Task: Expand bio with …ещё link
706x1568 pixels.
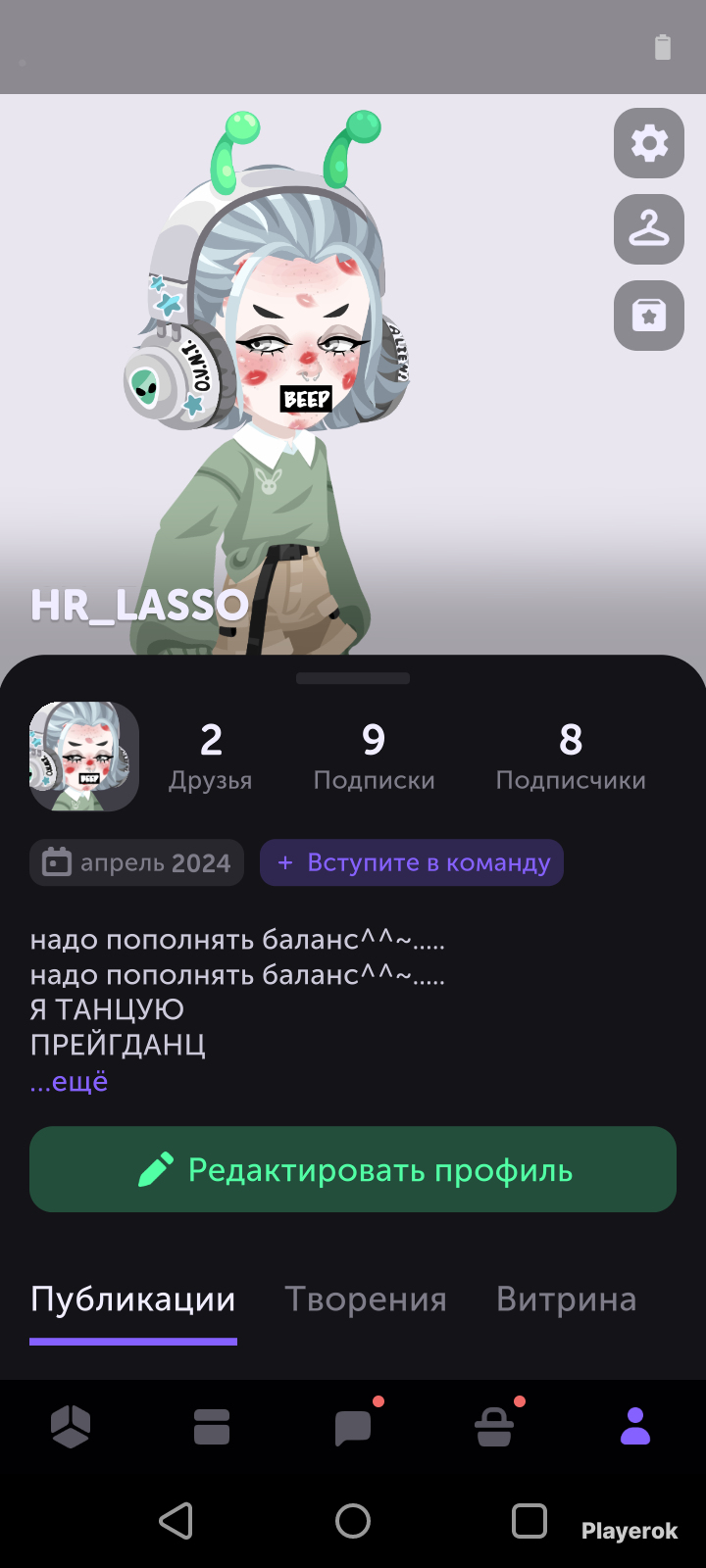Action: click(x=69, y=1081)
